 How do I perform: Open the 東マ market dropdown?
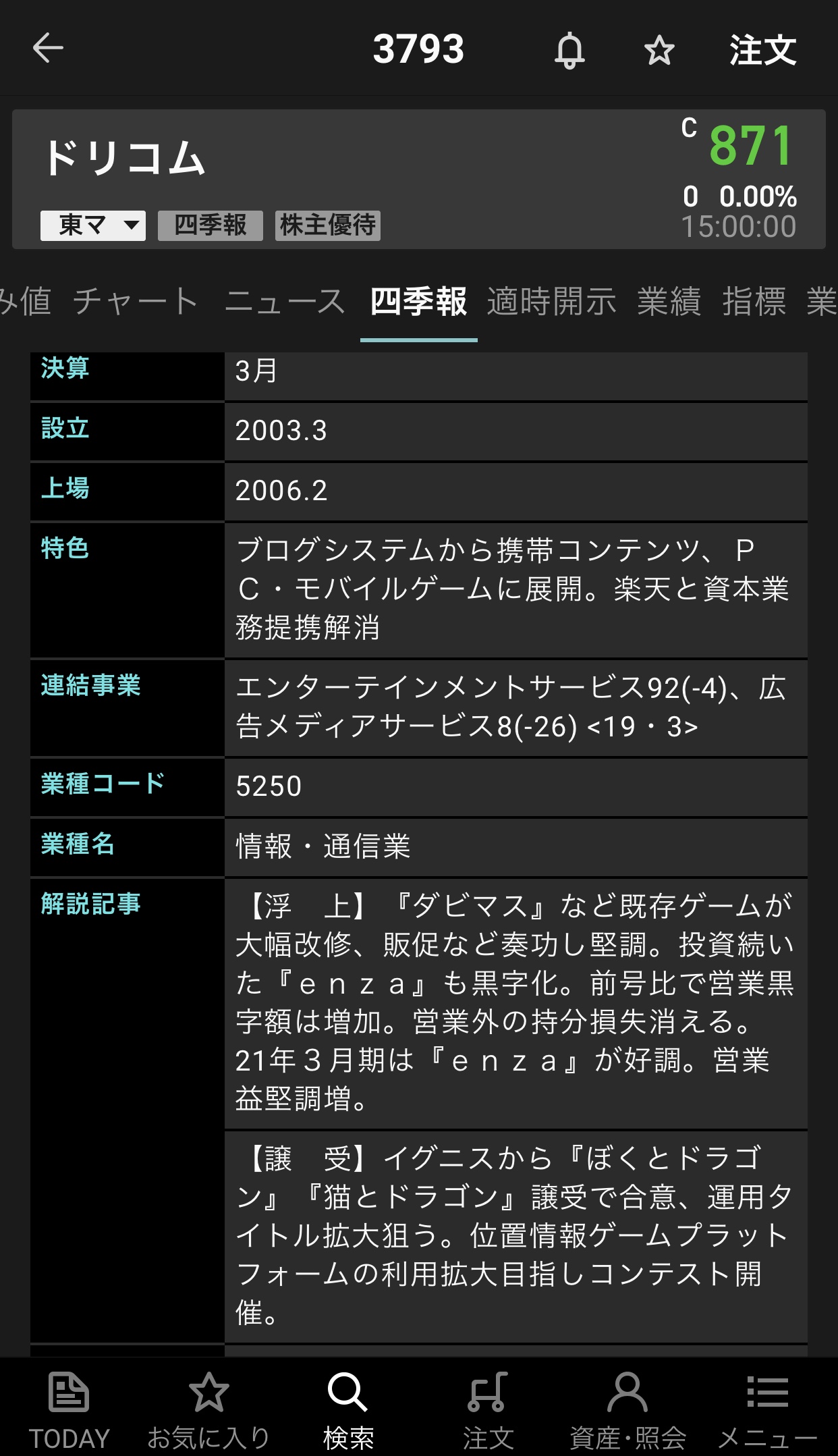[93, 225]
